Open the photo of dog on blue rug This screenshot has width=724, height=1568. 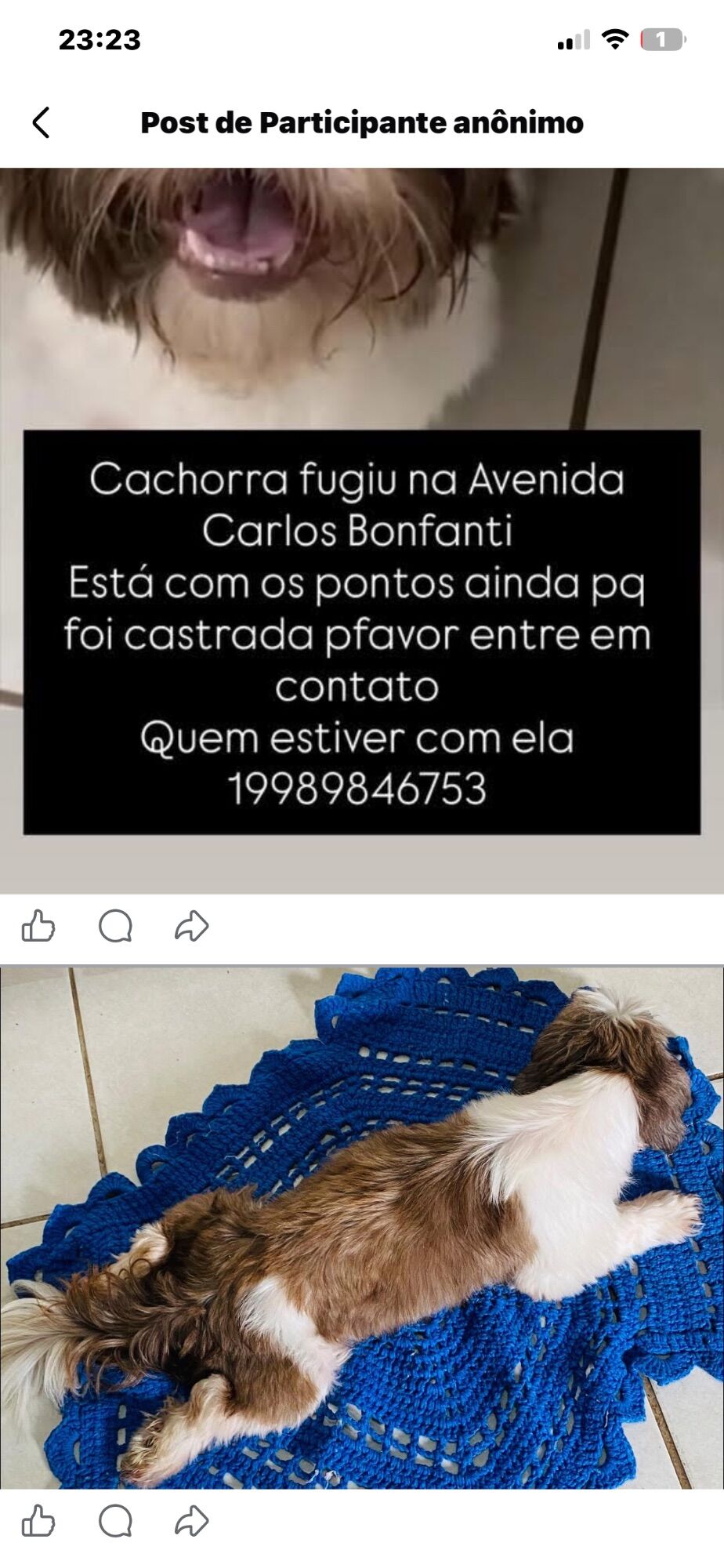pyautogui.click(x=362, y=1228)
